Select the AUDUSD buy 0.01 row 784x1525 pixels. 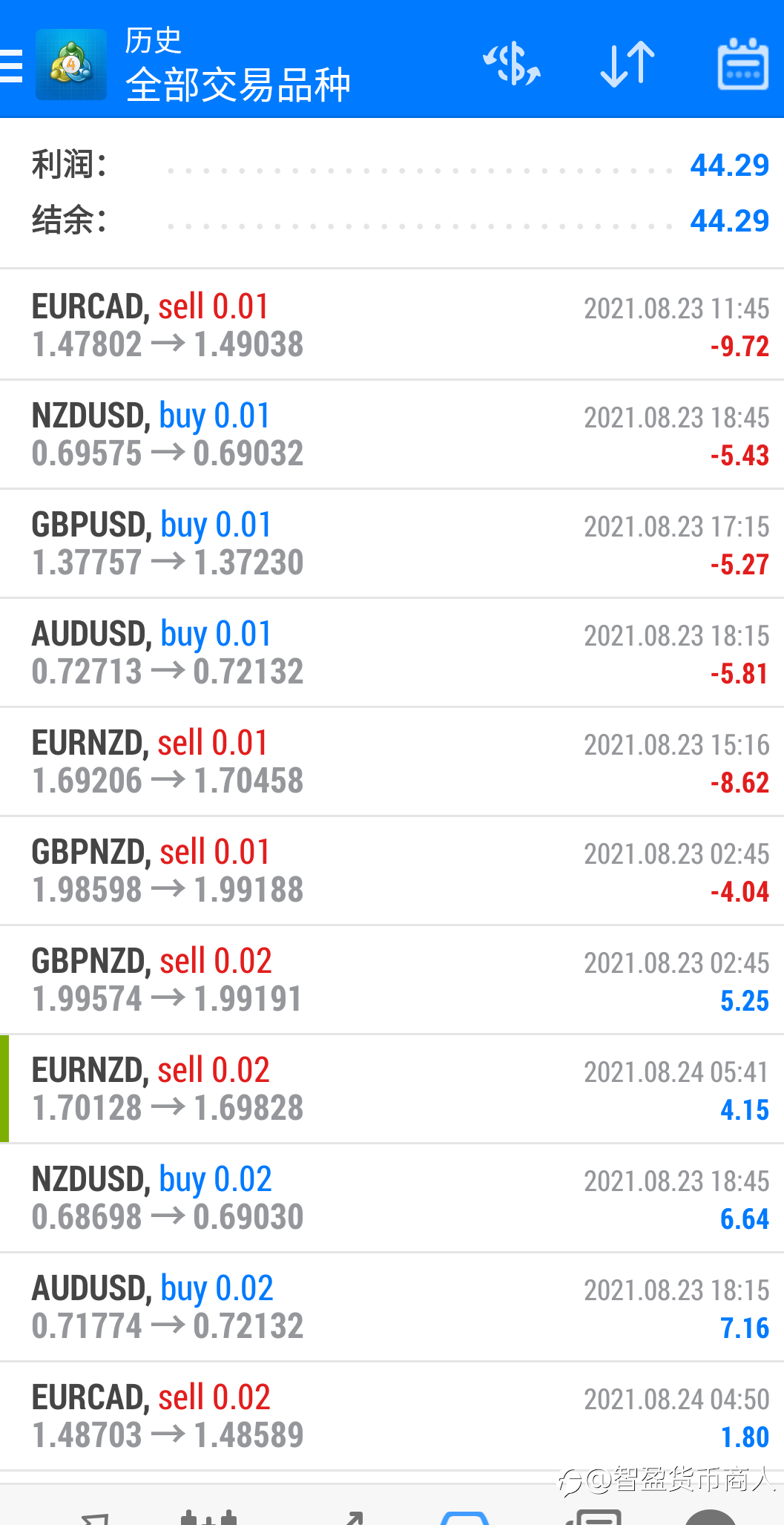coord(392,652)
